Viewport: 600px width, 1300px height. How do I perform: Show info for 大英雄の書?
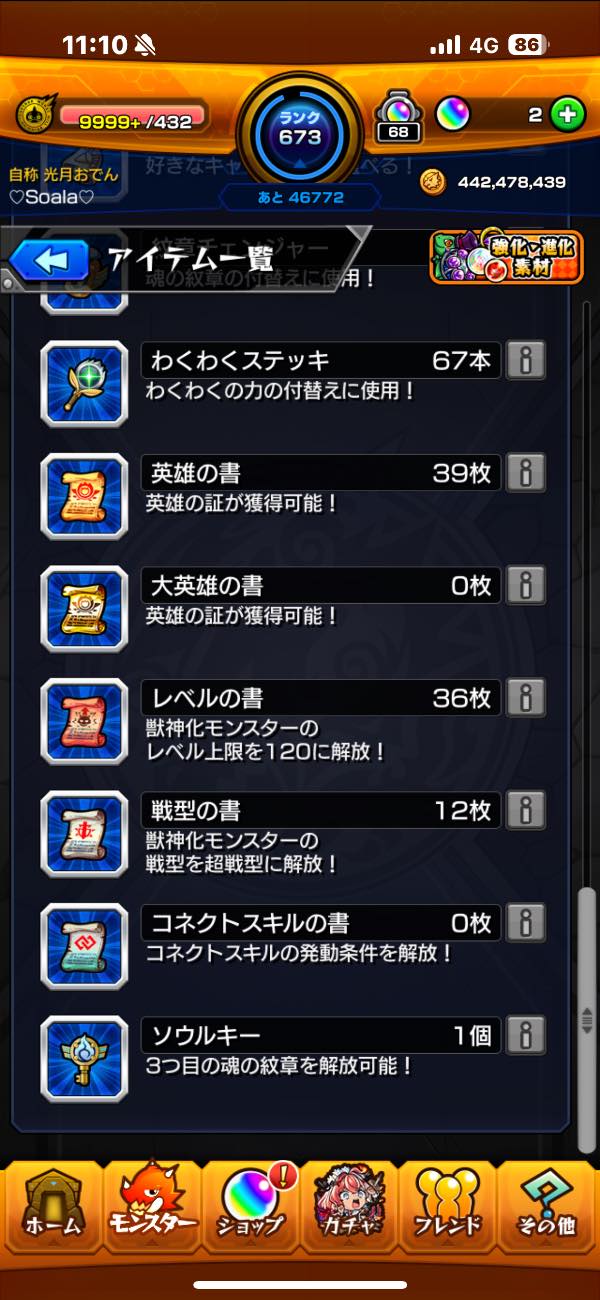click(526, 585)
